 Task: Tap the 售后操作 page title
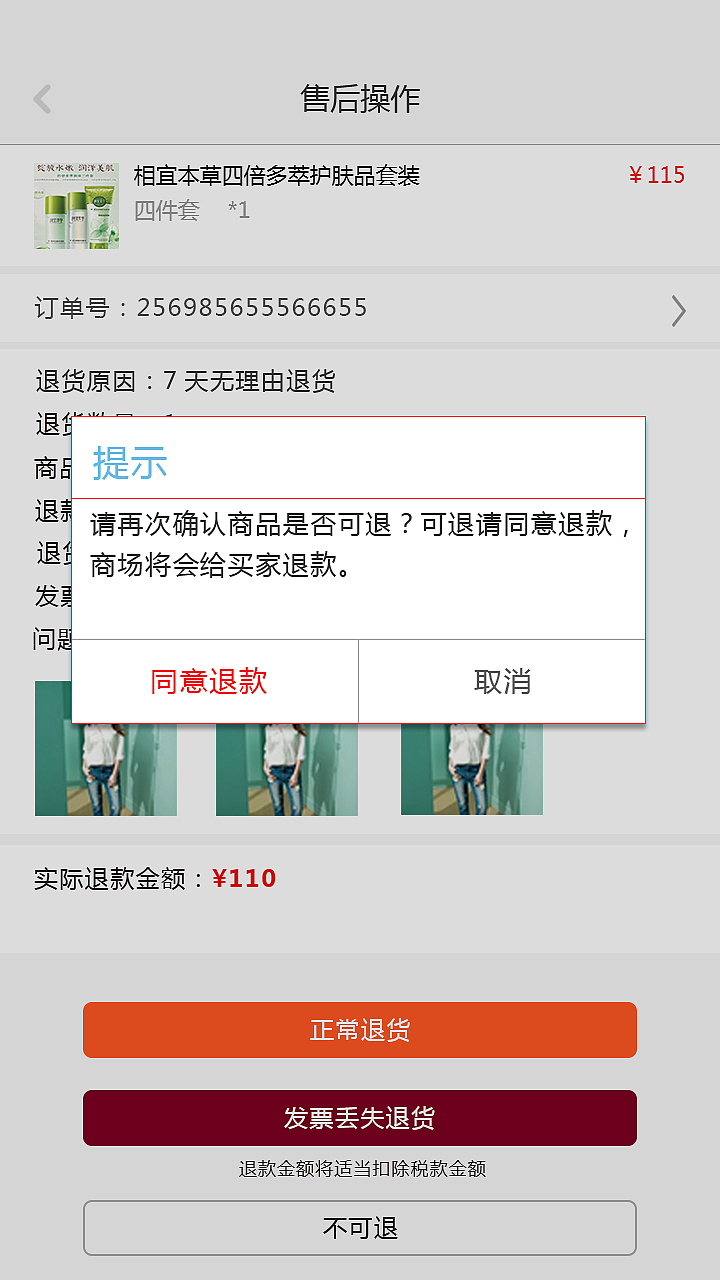click(x=360, y=99)
